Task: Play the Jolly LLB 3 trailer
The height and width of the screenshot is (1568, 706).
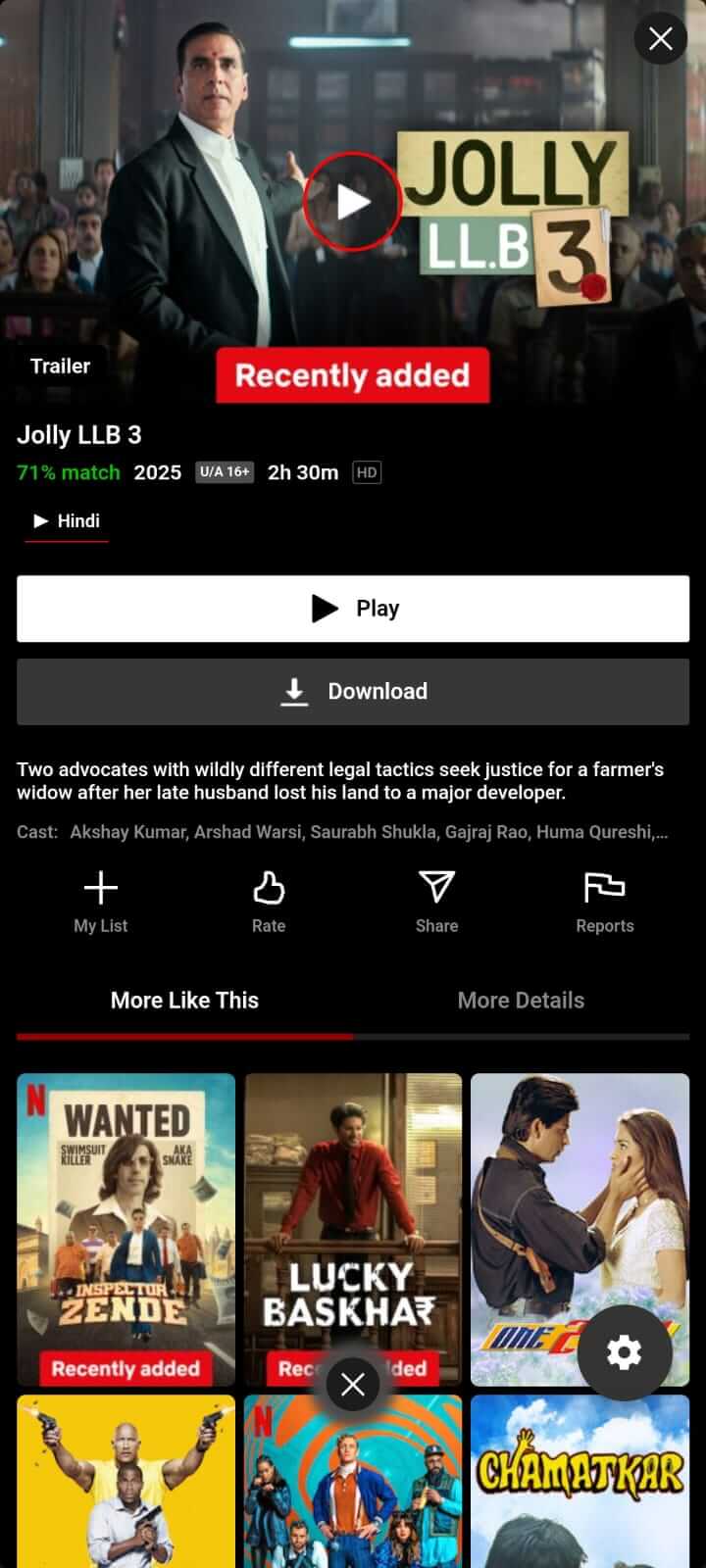Action: pos(352,201)
